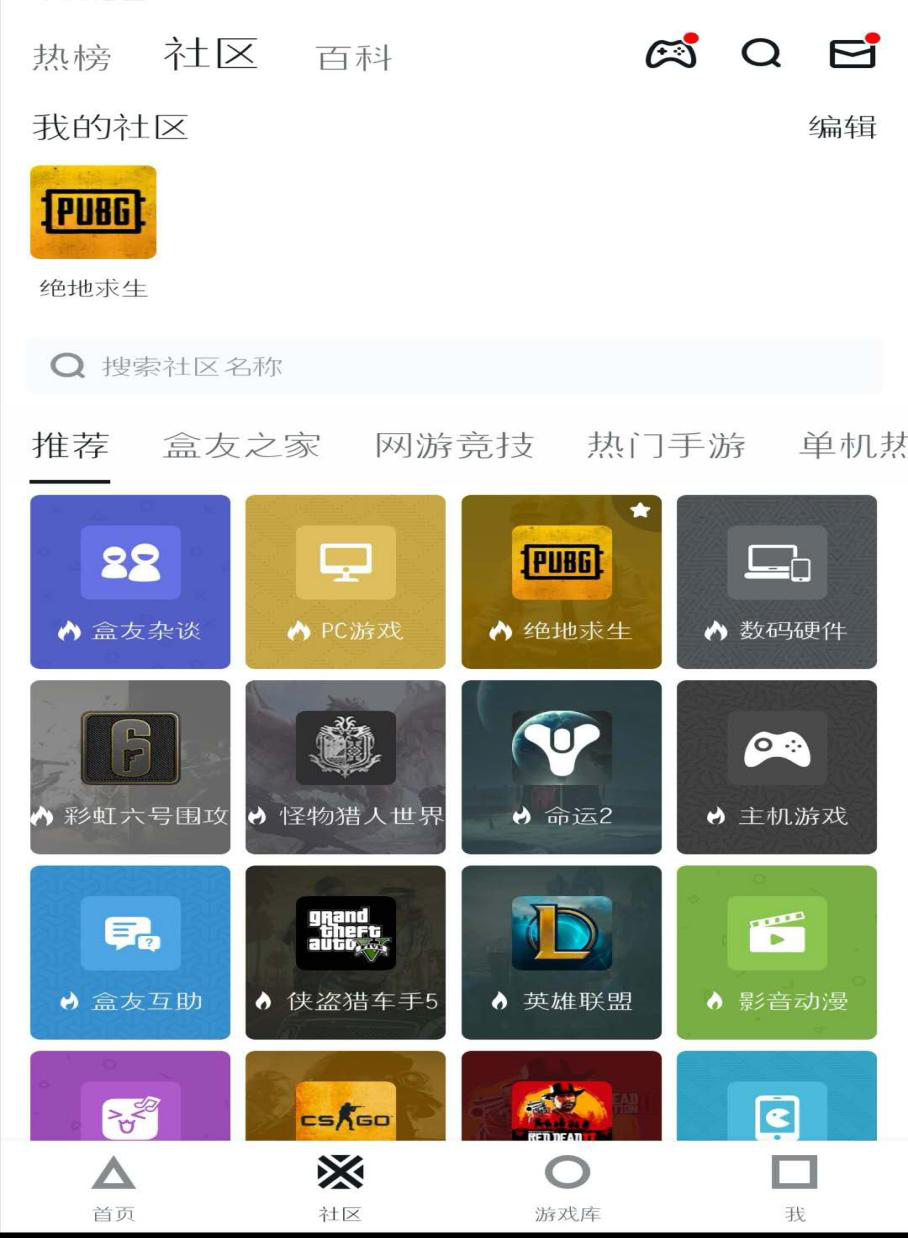
Task: Switch to the 热榜 tab
Action: 69,58
